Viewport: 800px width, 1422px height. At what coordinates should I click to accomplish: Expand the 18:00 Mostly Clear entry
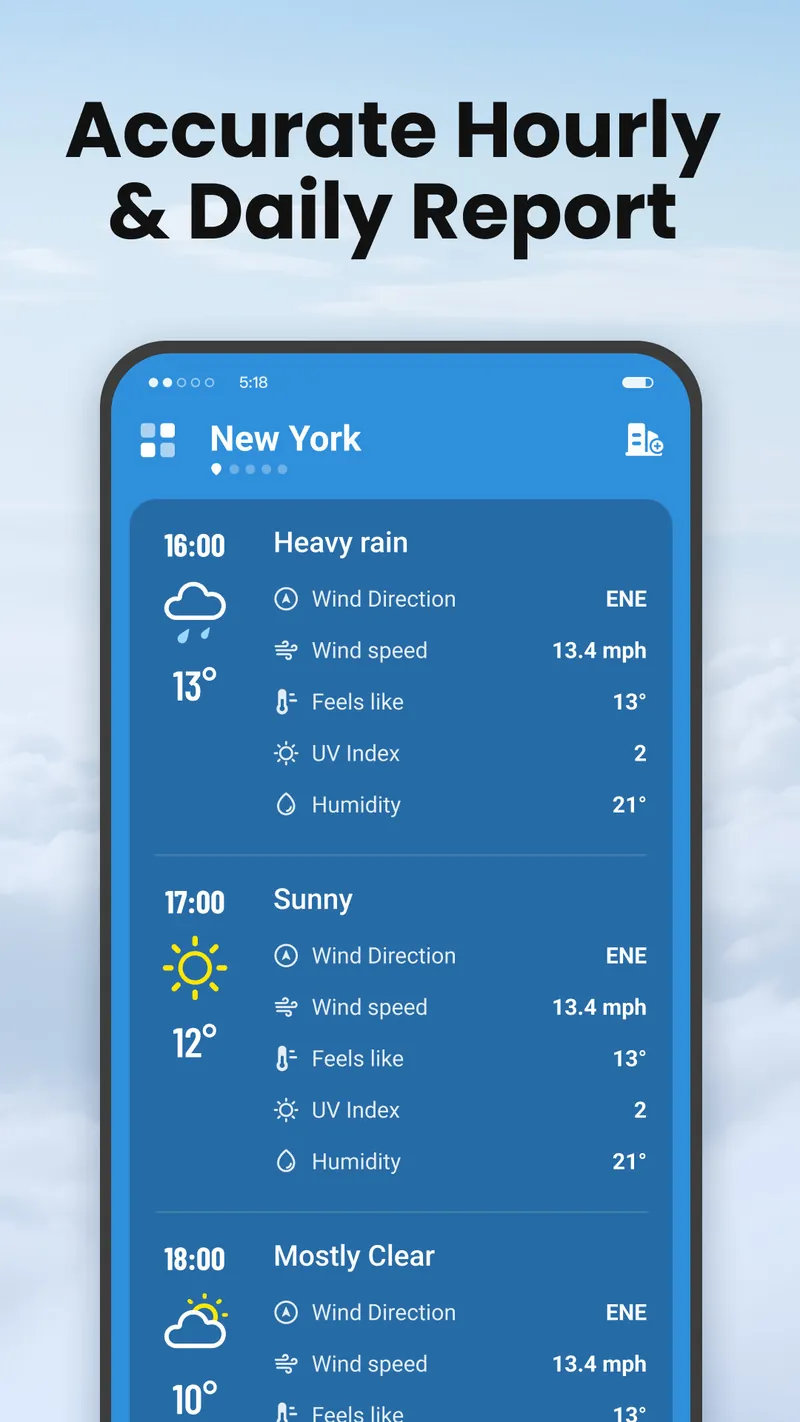click(x=354, y=1256)
